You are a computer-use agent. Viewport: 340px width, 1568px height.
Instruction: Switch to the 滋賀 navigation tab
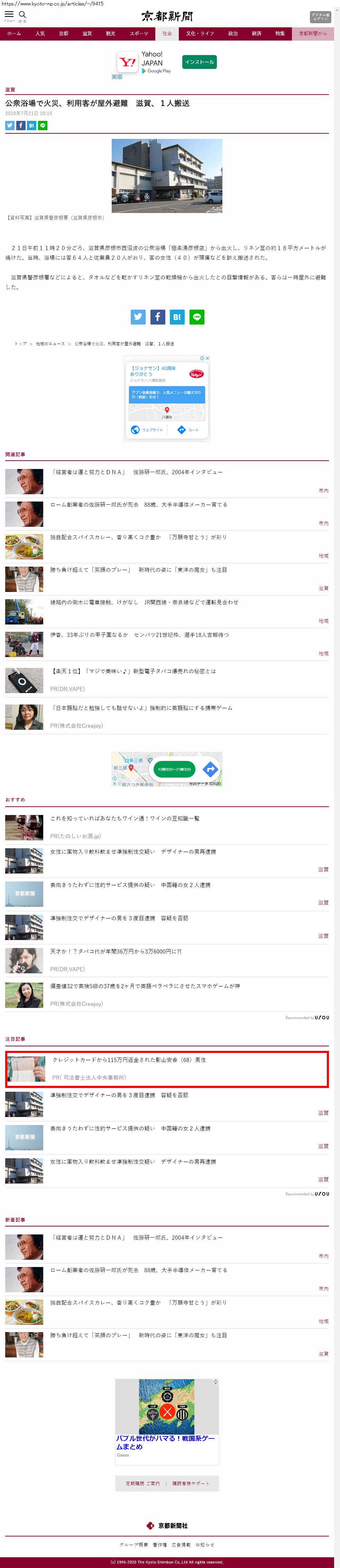click(x=87, y=34)
